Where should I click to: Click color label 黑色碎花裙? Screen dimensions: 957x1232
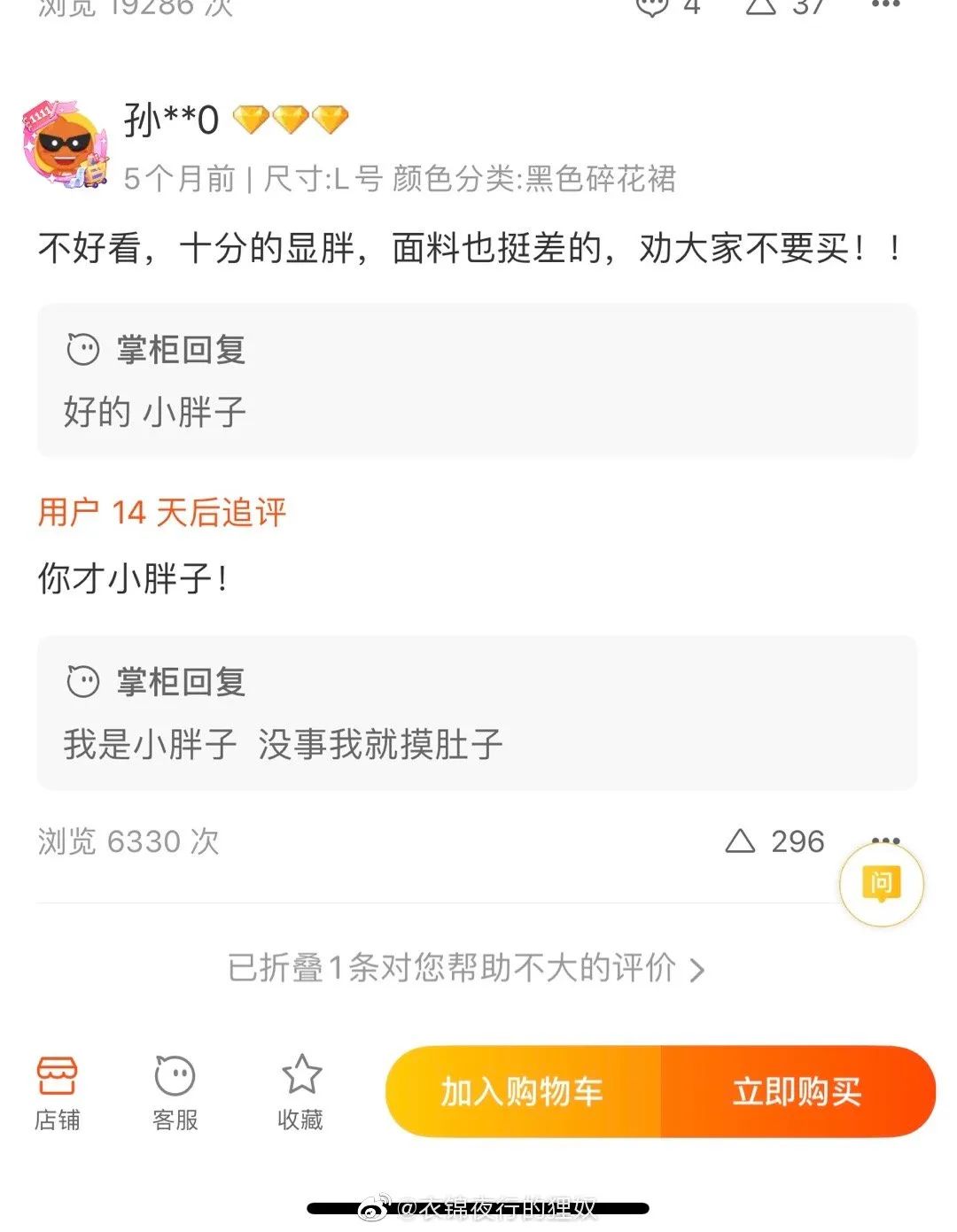(x=603, y=180)
